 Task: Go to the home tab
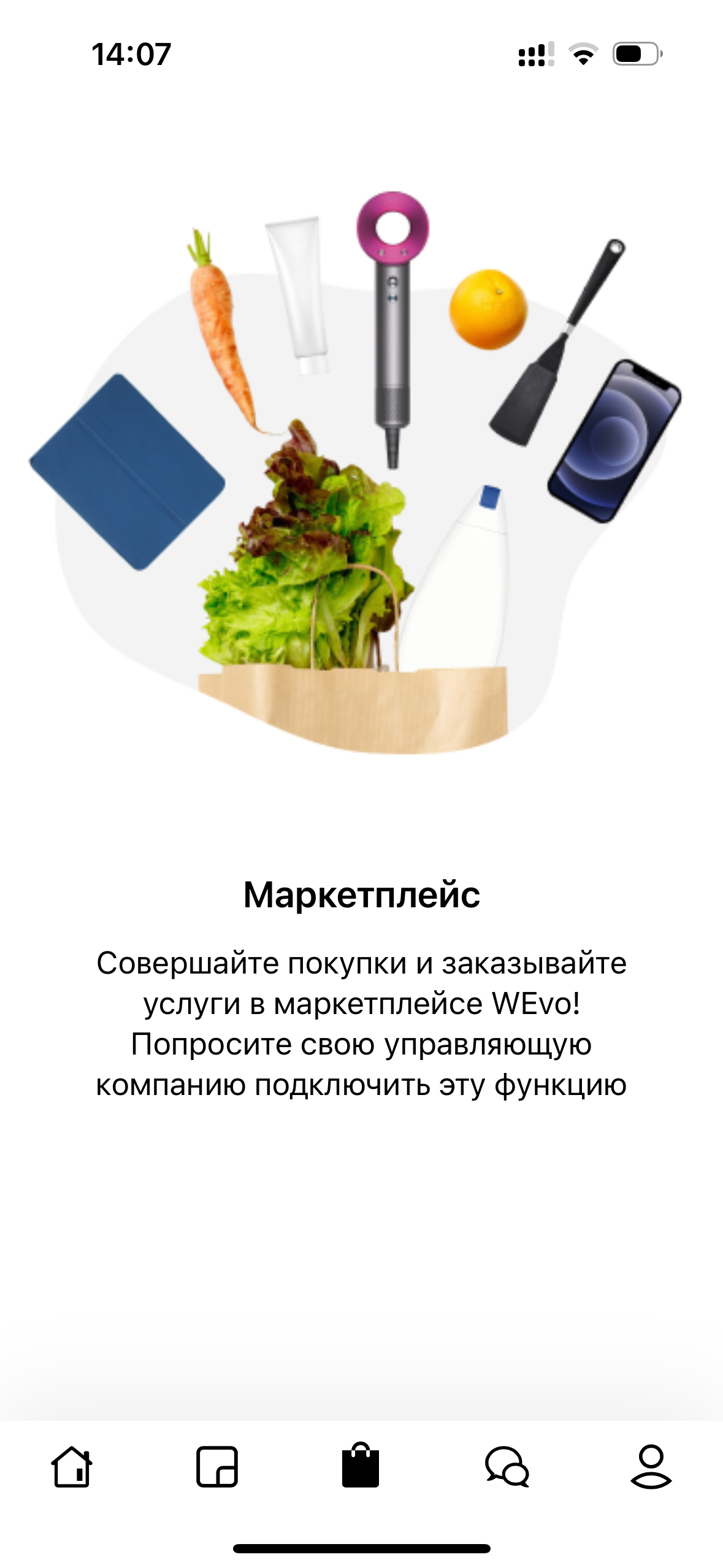tap(72, 1466)
